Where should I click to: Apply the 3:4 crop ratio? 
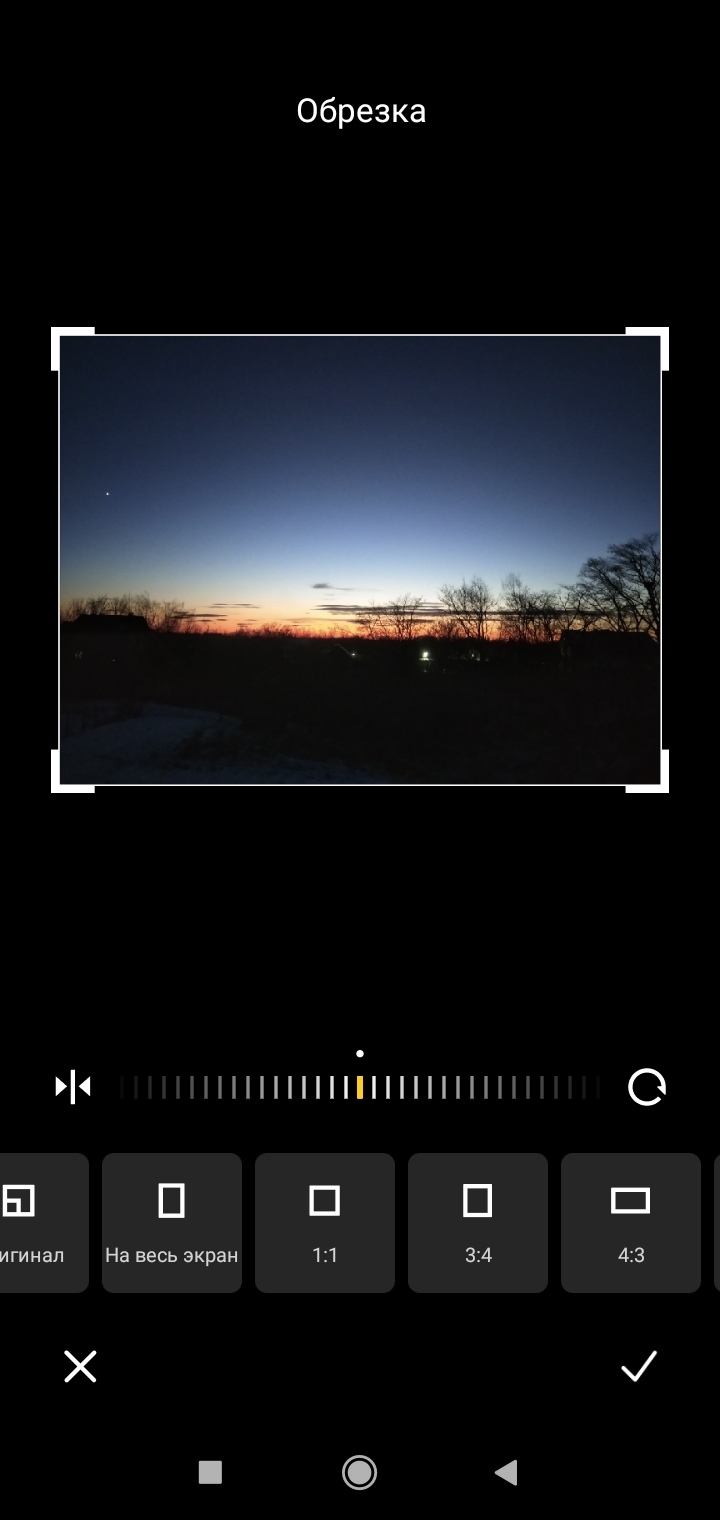click(478, 1222)
